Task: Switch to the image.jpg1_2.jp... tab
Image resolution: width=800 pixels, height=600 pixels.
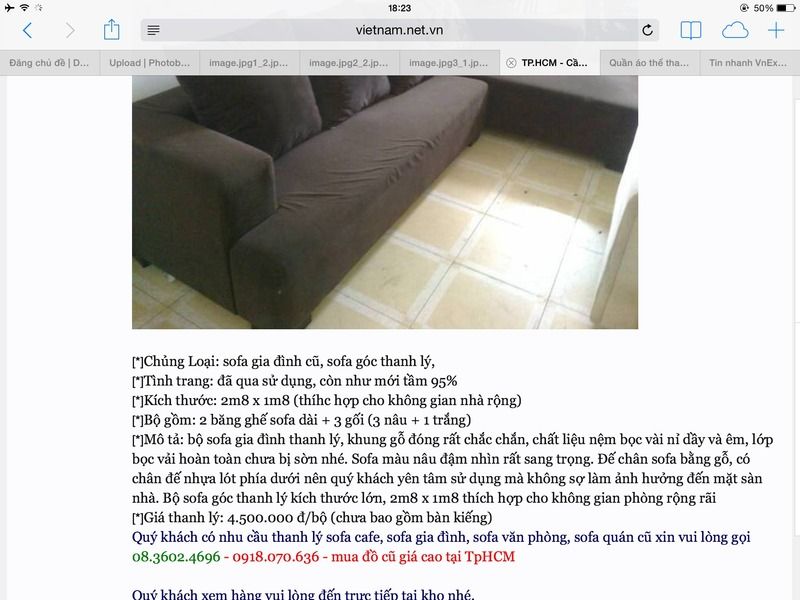Action: tap(249, 63)
